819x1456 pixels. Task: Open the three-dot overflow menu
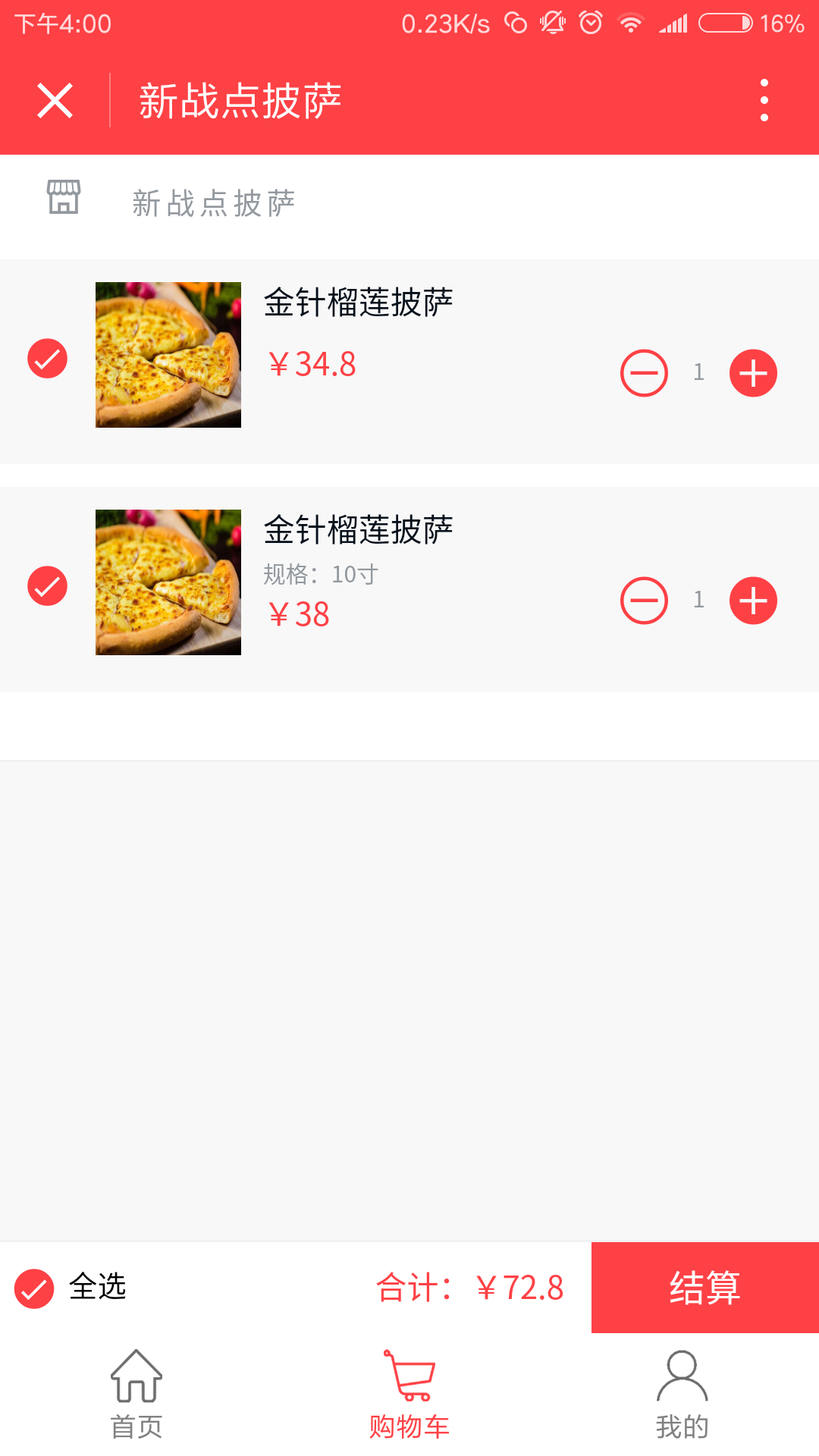[764, 100]
